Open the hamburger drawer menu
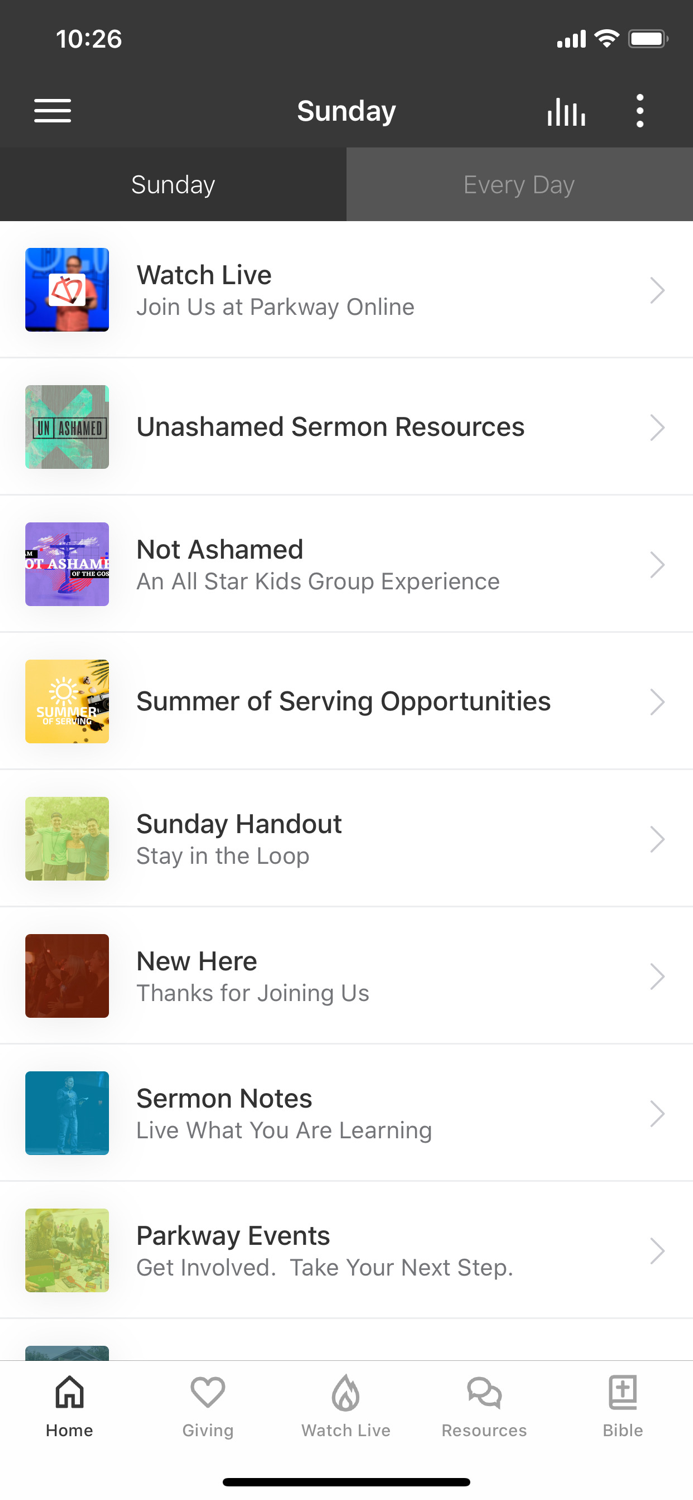The image size is (693, 1500). coord(52,111)
